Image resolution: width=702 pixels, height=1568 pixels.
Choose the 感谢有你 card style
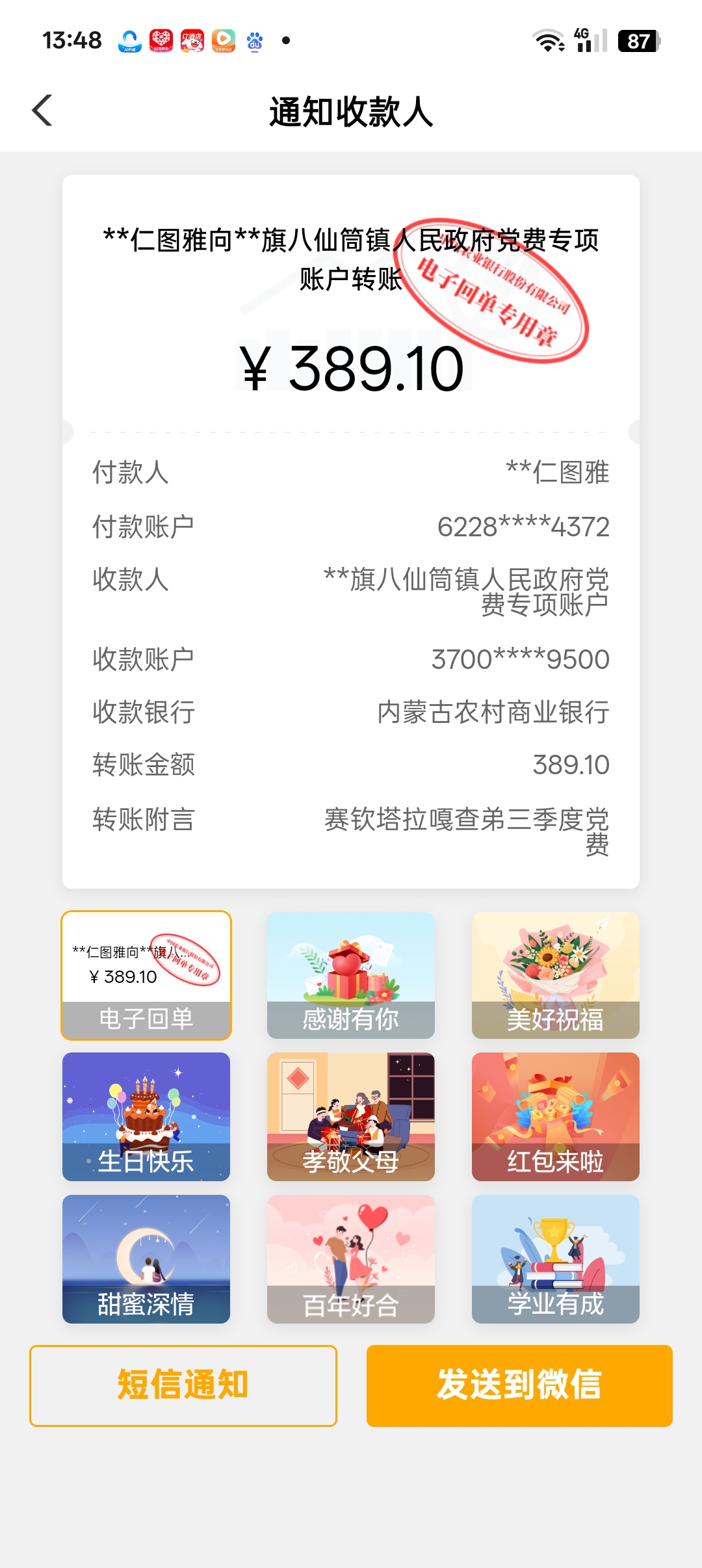pyautogui.click(x=350, y=975)
